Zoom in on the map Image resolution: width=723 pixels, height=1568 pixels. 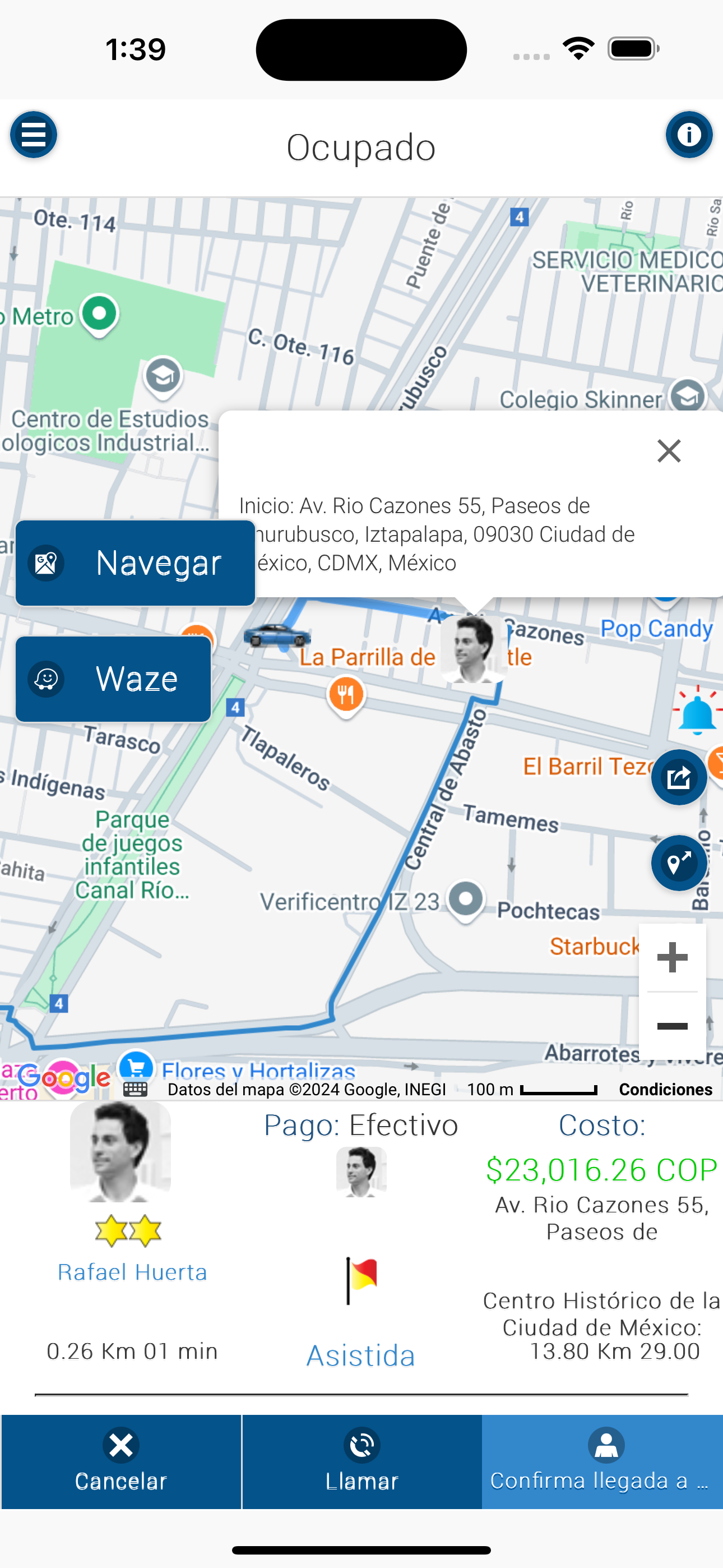(x=673, y=957)
